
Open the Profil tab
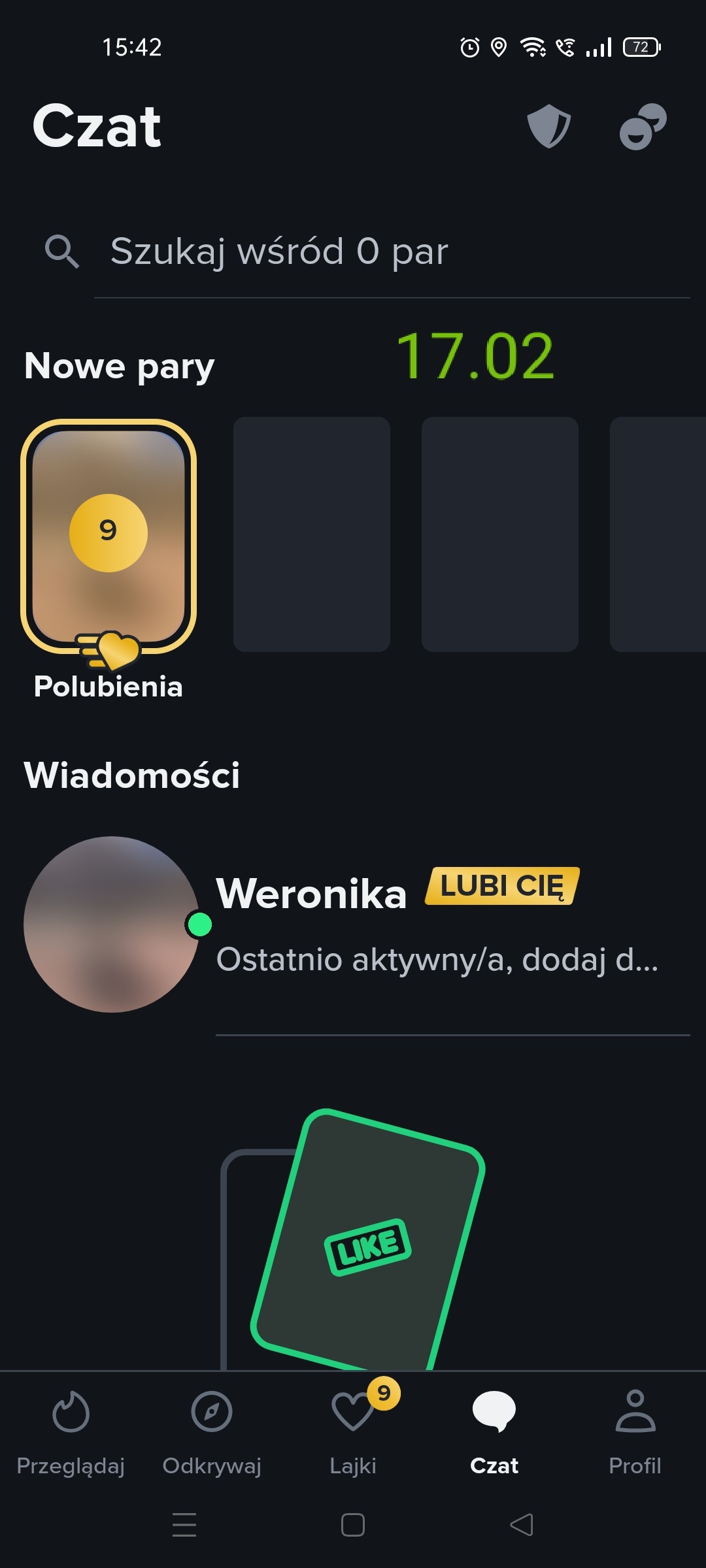coord(635,1432)
